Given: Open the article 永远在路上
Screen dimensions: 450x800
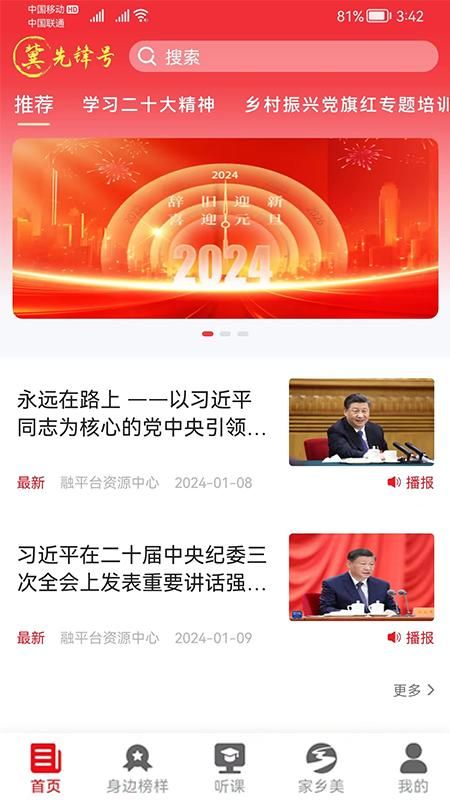Looking at the screenshot, I should coord(142,414).
